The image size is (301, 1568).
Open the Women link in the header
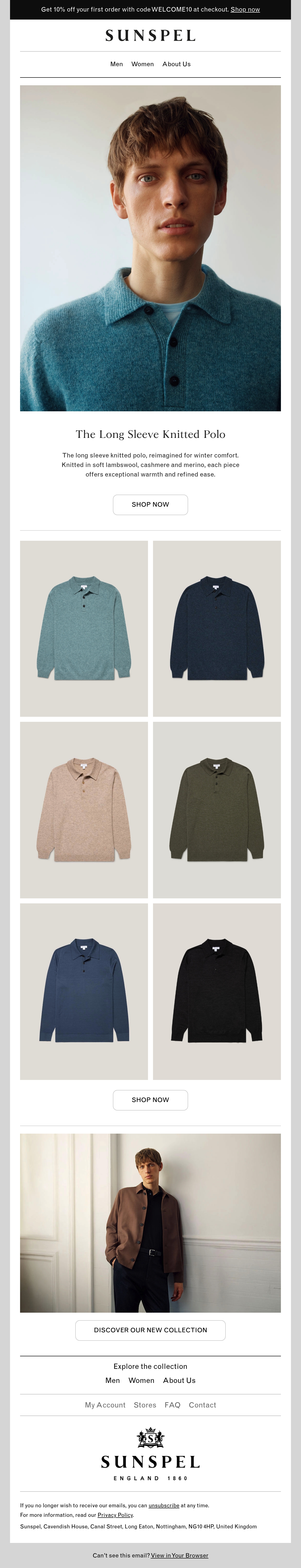[142, 64]
